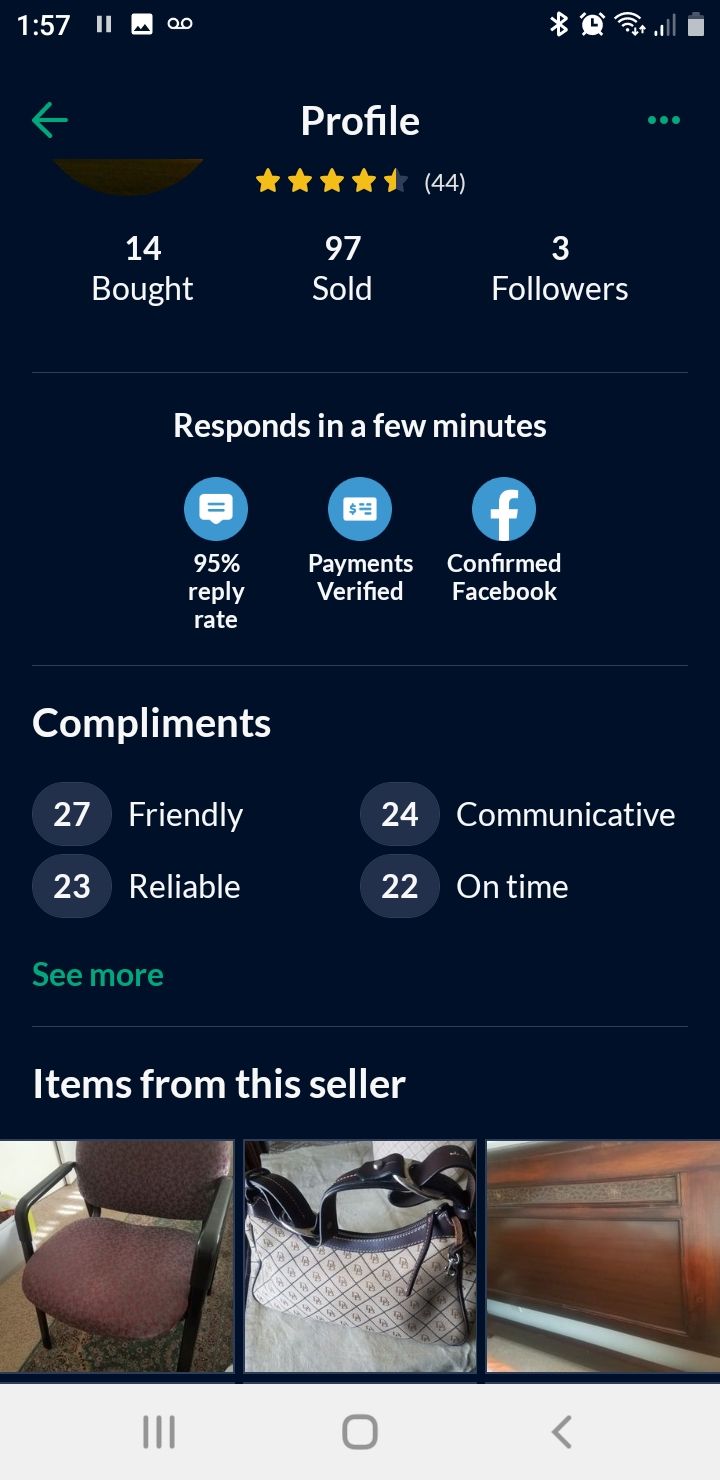Screen dimensions: 720x1480
Task: Tap the recent apps navigation icon
Action: pos(158,1430)
